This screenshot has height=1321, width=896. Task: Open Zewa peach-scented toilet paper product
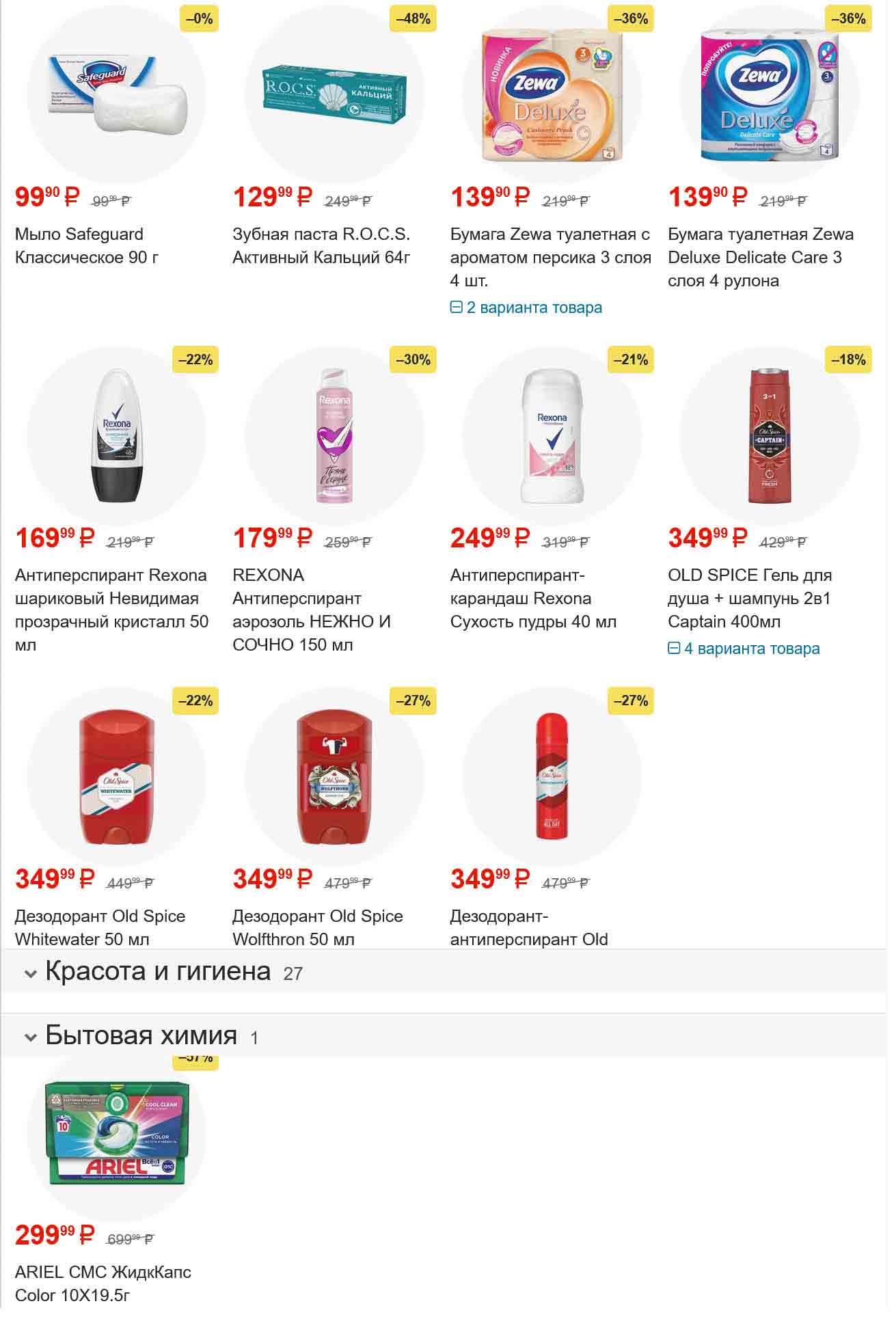(550, 257)
